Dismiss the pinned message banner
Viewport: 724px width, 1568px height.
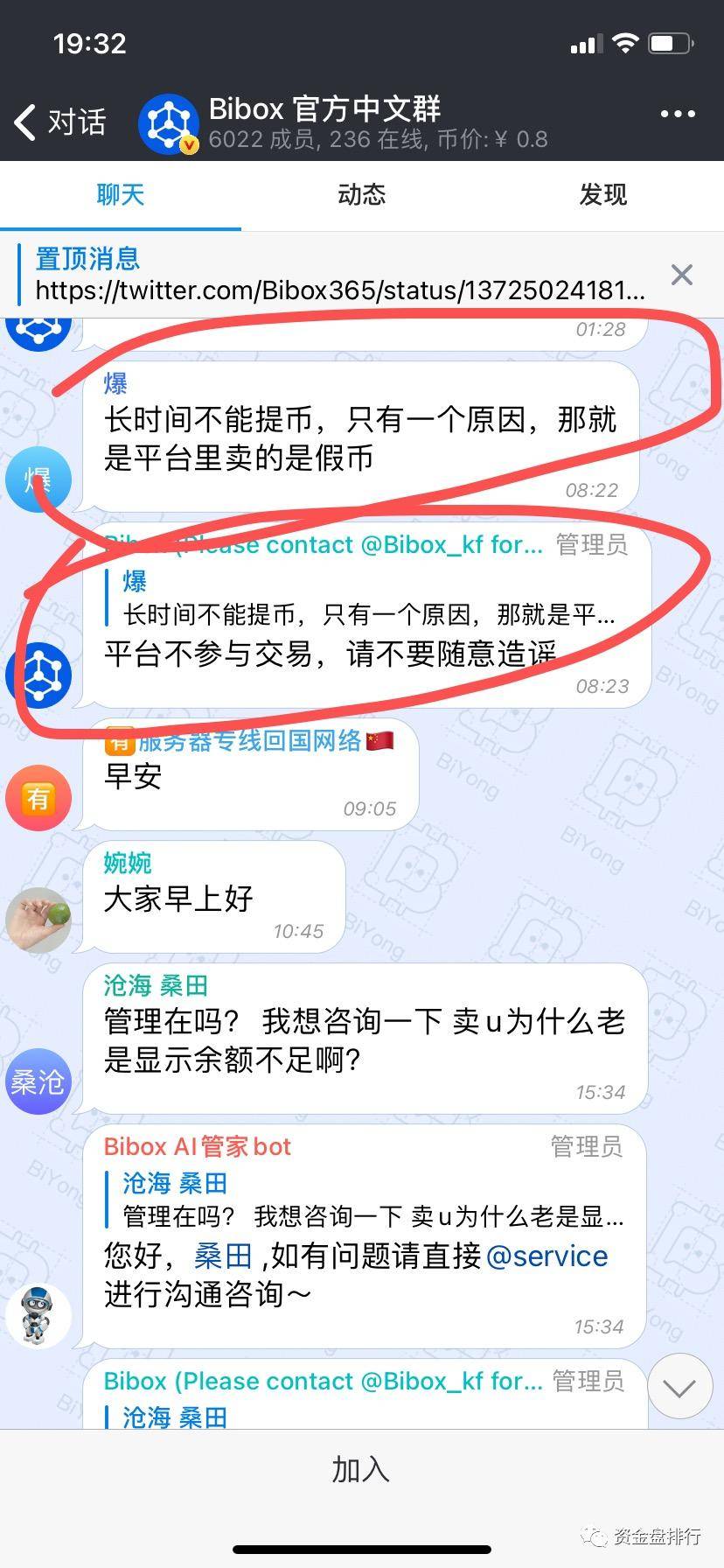(x=681, y=275)
